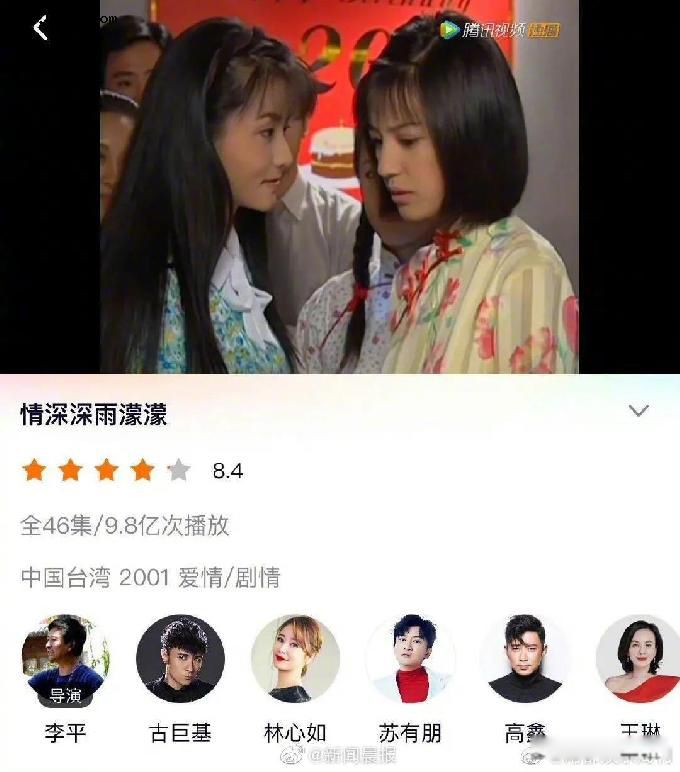Open 王琳's actor profile
This screenshot has width=680, height=772.
(x=638, y=659)
